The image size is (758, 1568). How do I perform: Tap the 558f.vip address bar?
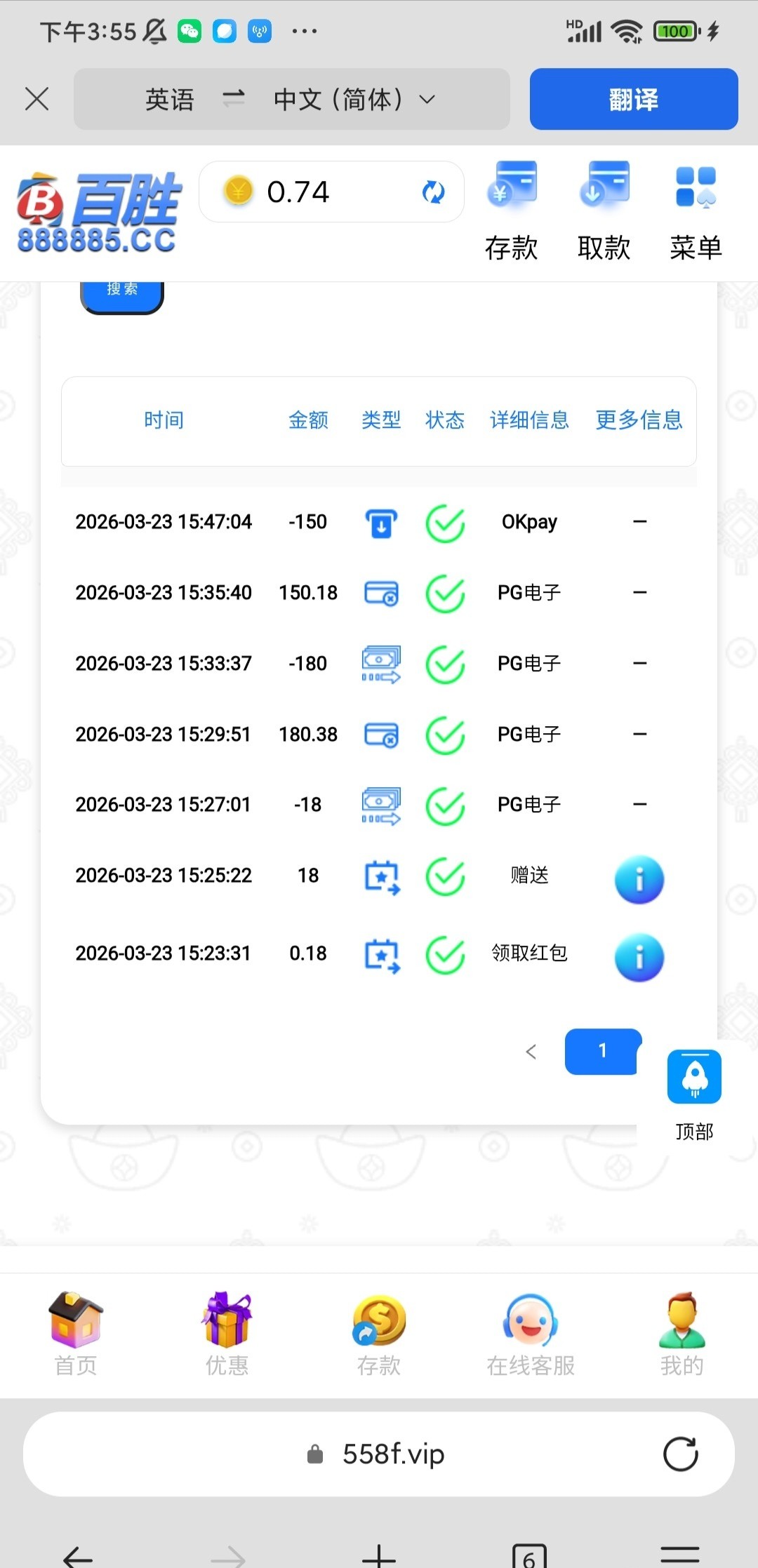(x=379, y=1454)
